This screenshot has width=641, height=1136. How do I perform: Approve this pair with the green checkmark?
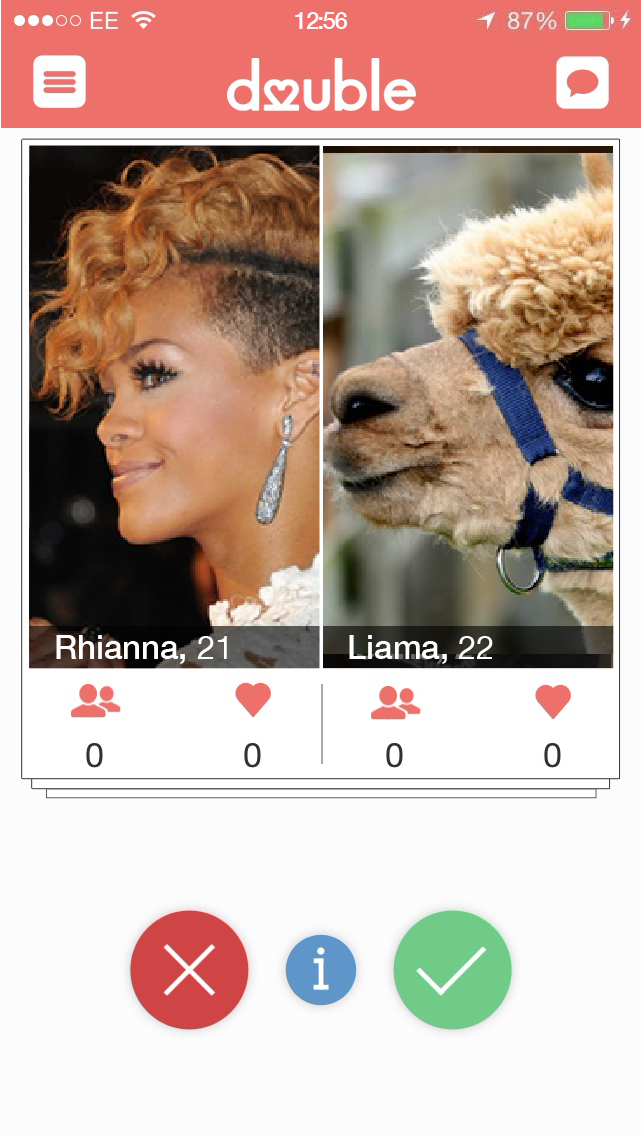[452, 969]
